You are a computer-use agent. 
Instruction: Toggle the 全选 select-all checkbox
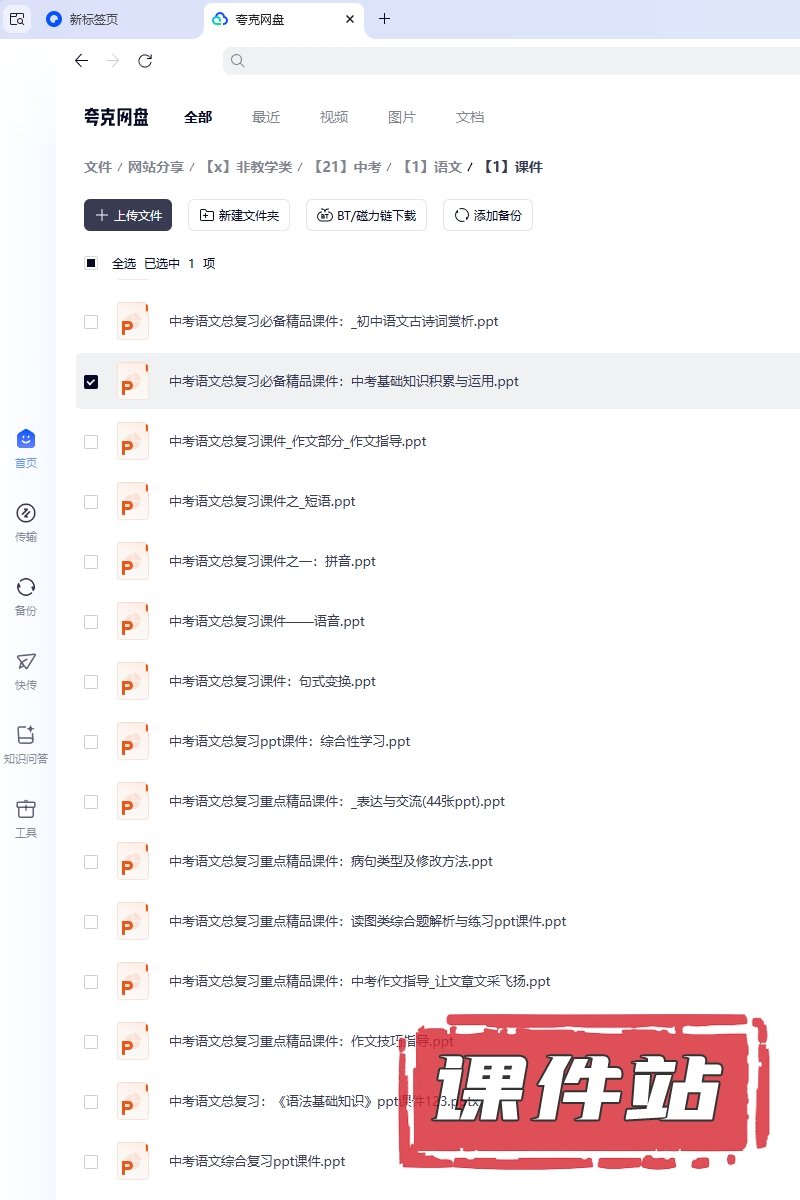[91, 263]
